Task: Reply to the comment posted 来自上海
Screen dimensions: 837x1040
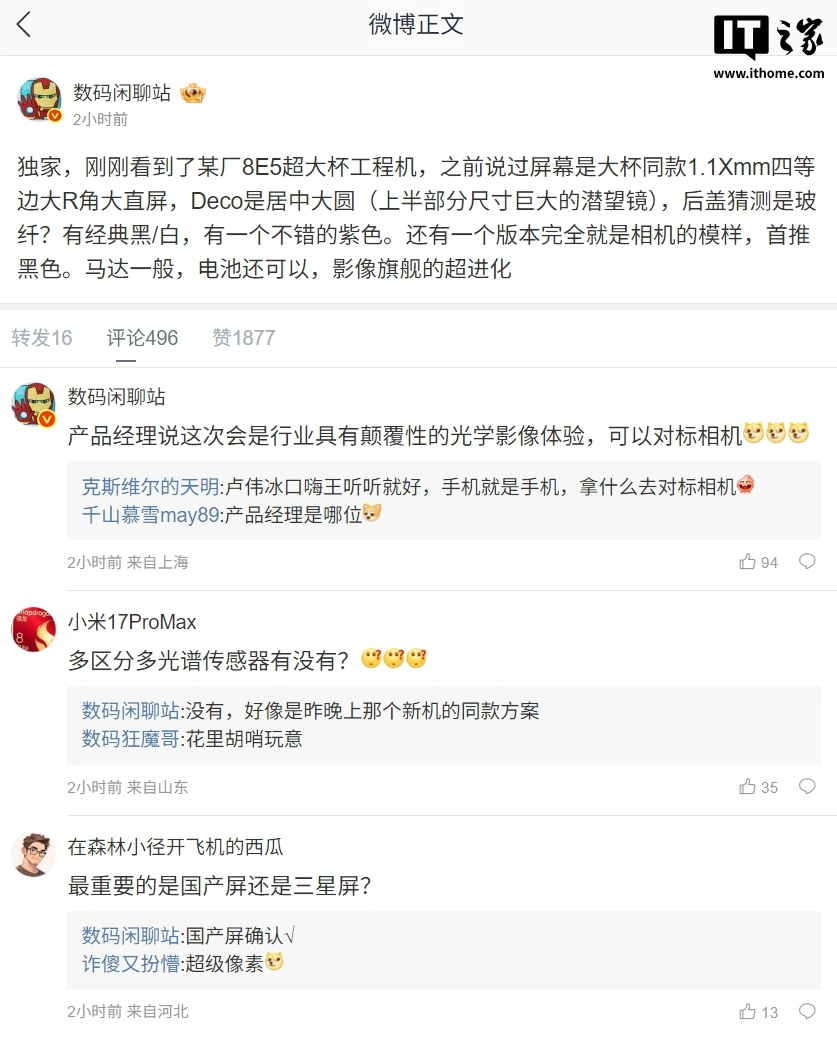Action: point(807,562)
